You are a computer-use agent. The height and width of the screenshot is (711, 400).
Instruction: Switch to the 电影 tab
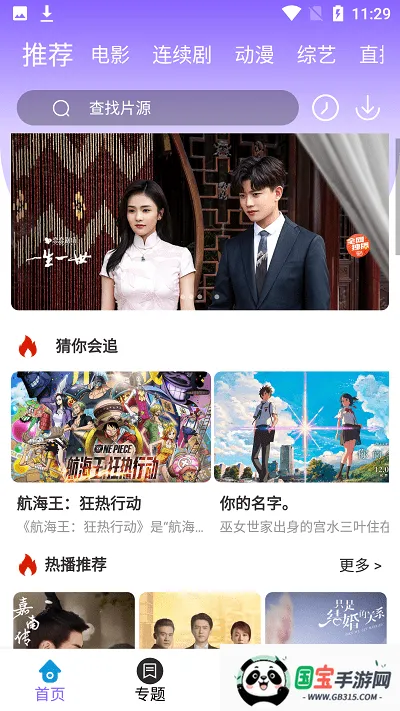click(111, 55)
